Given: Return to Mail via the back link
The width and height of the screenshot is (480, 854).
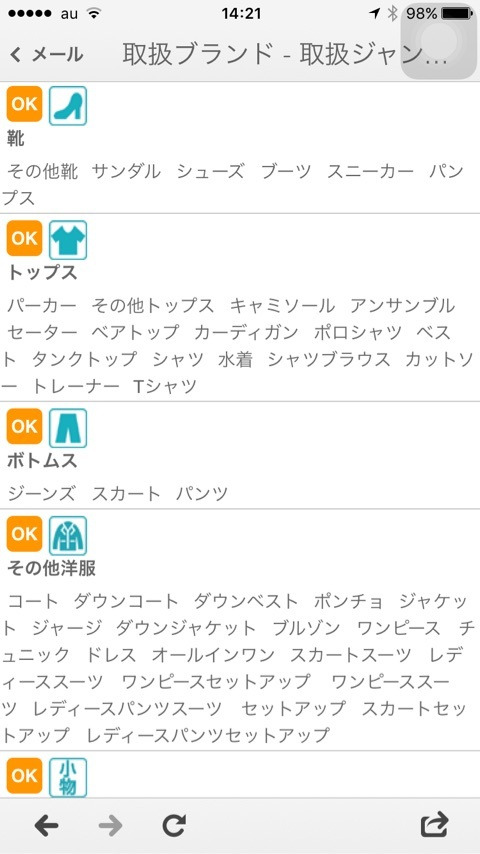Looking at the screenshot, I should (x=46, y=54).
